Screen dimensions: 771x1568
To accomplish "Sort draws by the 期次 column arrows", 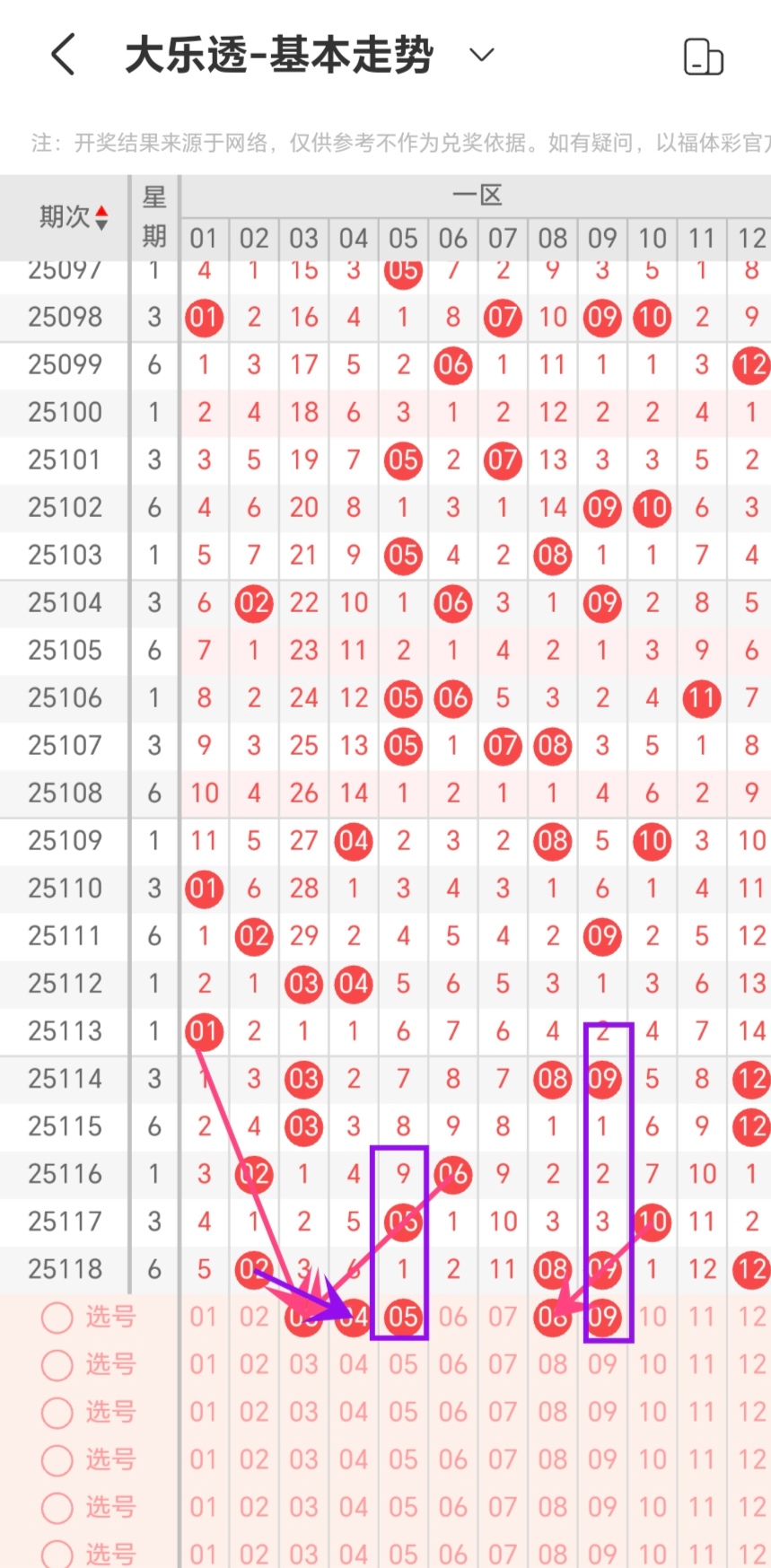I will pyautogui.click(x=101, y=217).
